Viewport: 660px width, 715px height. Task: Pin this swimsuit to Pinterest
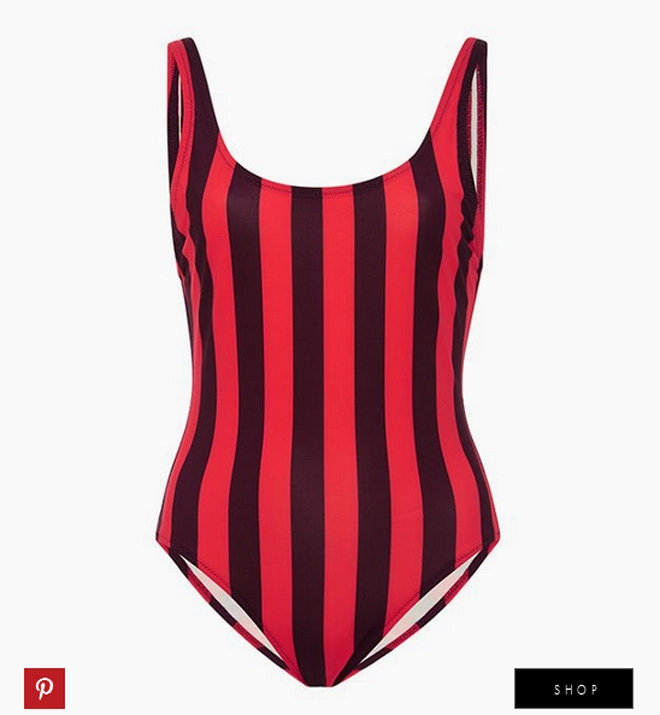pyautogui.click(x=44, y=688)
